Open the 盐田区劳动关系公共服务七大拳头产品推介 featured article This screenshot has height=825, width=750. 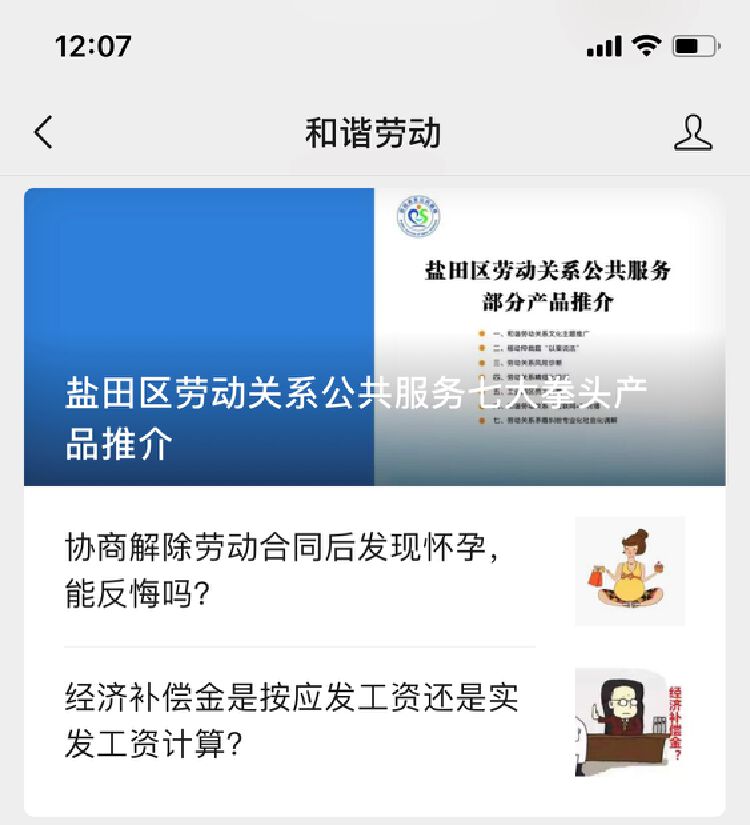click(374, 337)
